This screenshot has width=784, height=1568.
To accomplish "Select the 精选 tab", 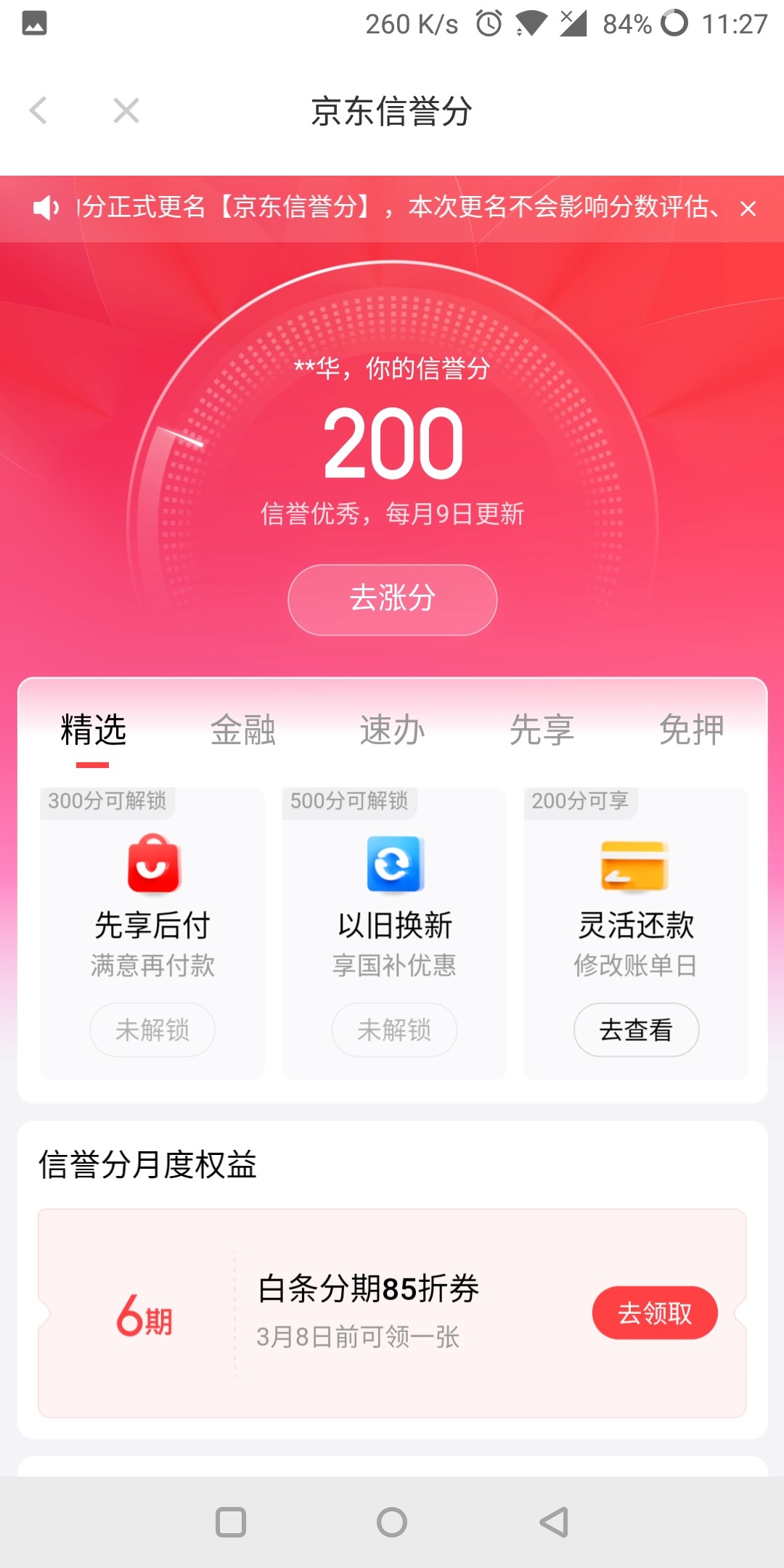I will 93,730.
